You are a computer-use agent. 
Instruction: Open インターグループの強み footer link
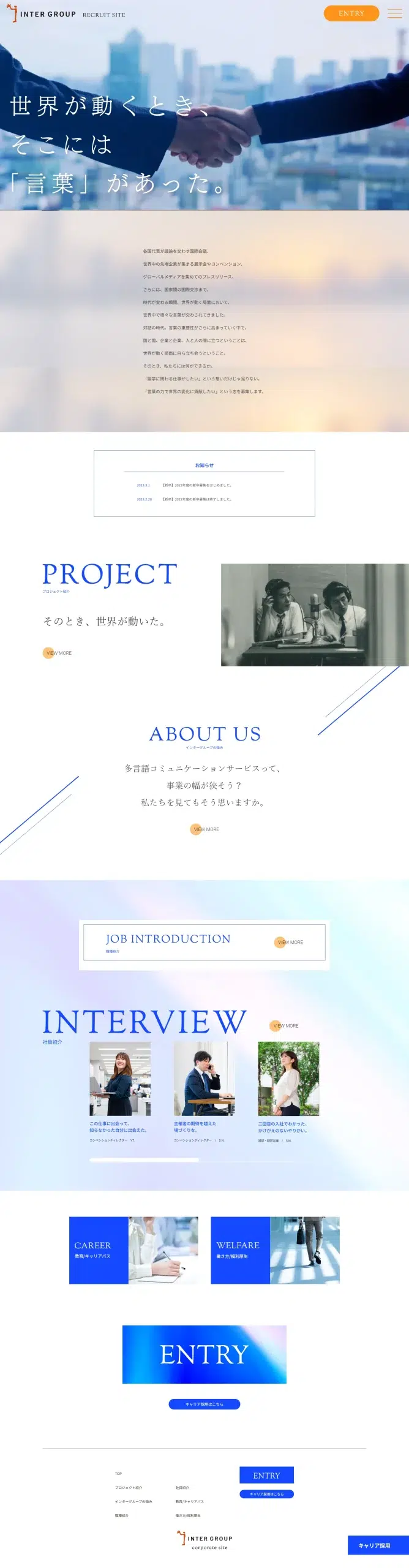133,1501
